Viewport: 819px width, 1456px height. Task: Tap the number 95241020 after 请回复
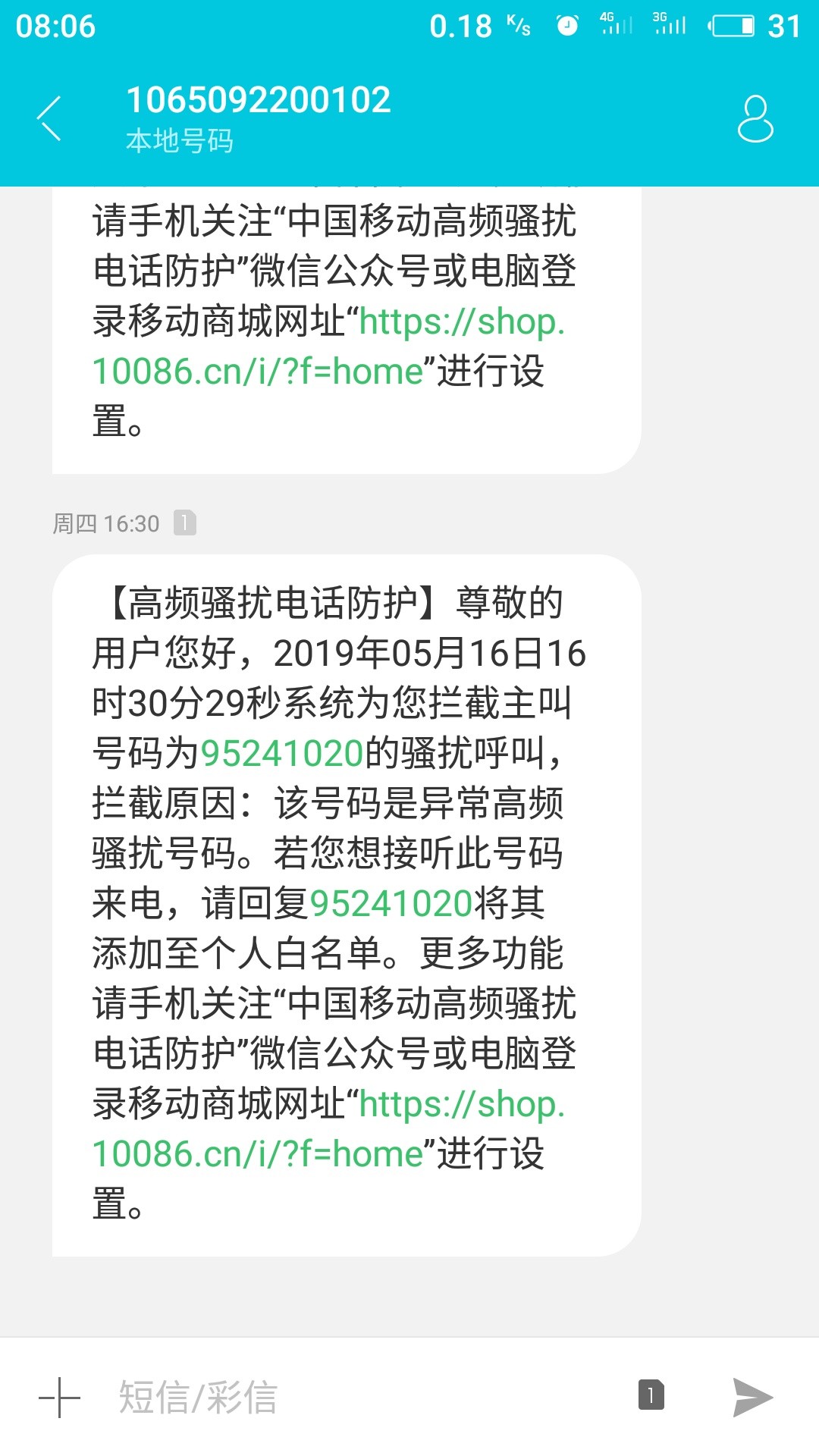(x=391, y=903)
